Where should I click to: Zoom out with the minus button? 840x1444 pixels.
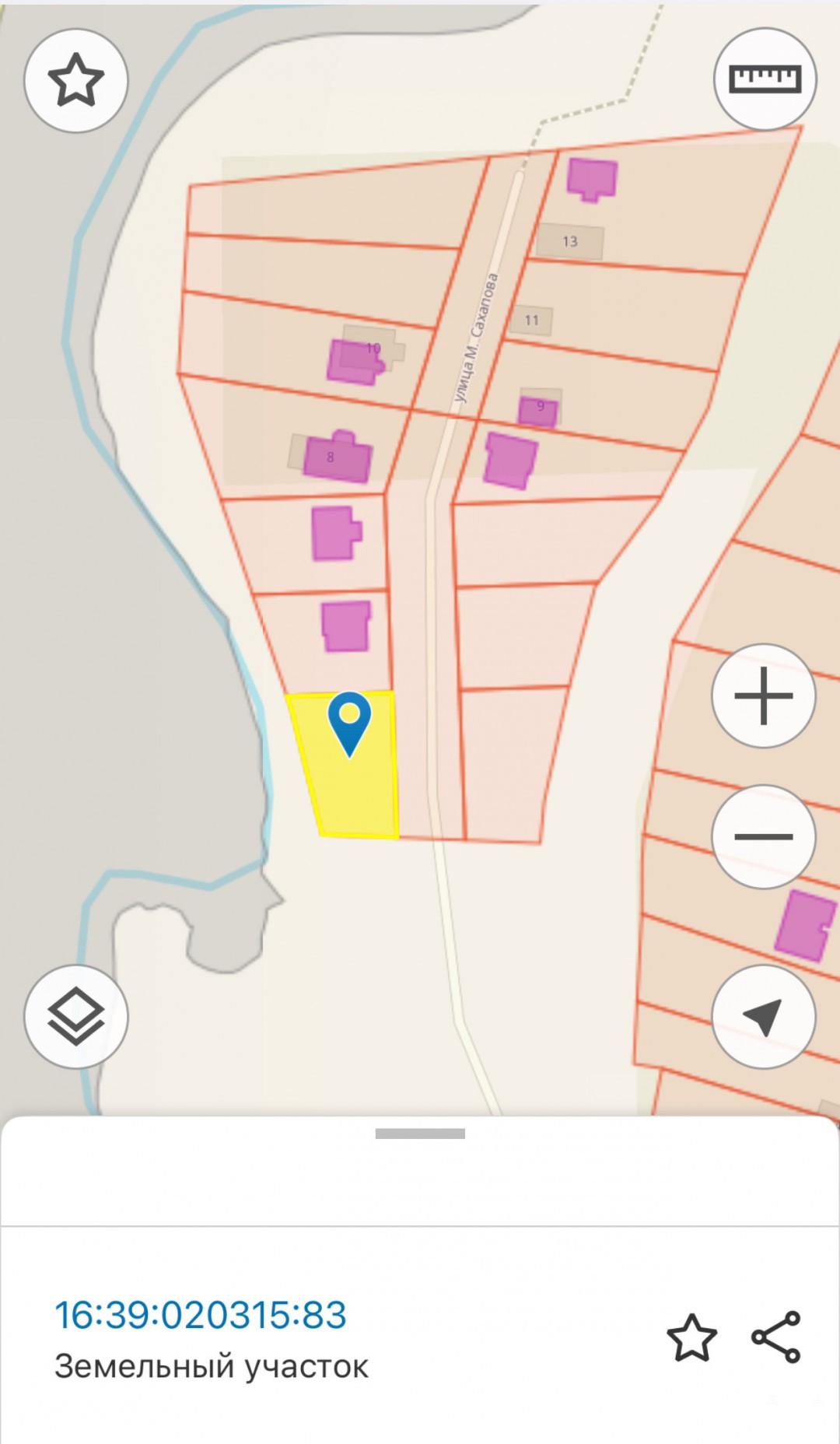pyautogui.click(x=763, y=836)
